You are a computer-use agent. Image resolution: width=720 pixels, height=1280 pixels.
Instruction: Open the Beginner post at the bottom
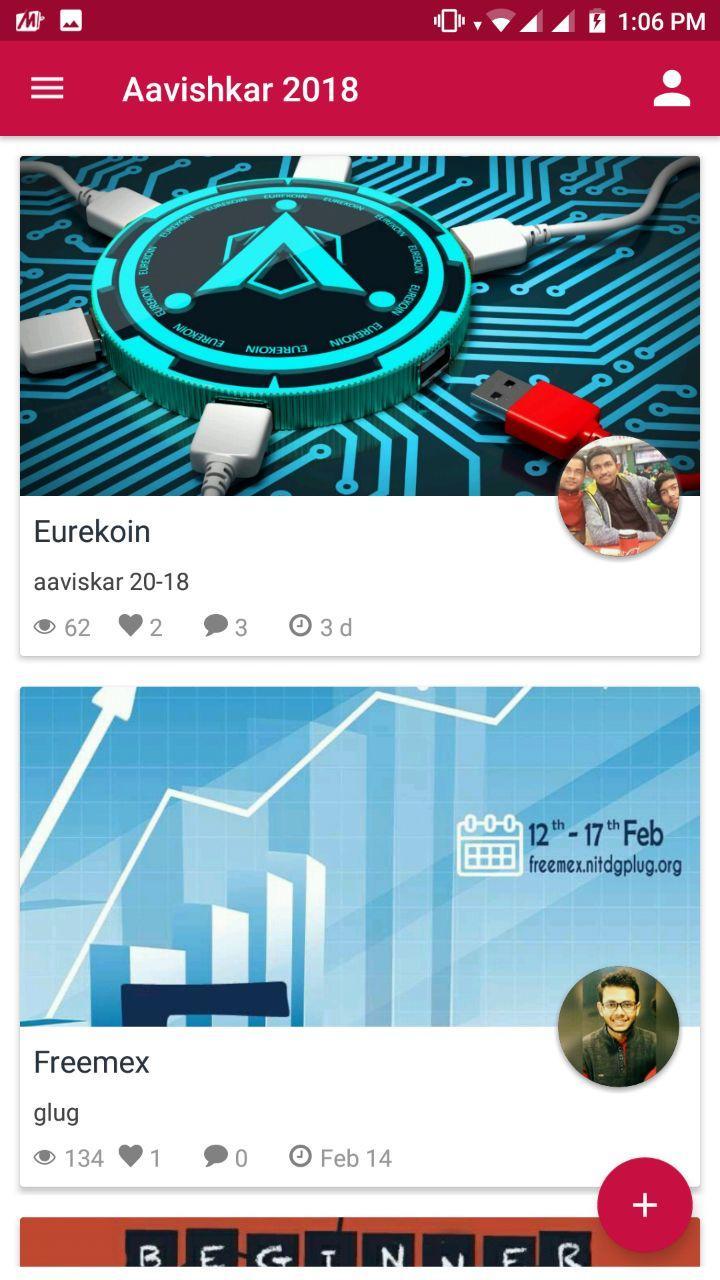(x=300, y=1245)
